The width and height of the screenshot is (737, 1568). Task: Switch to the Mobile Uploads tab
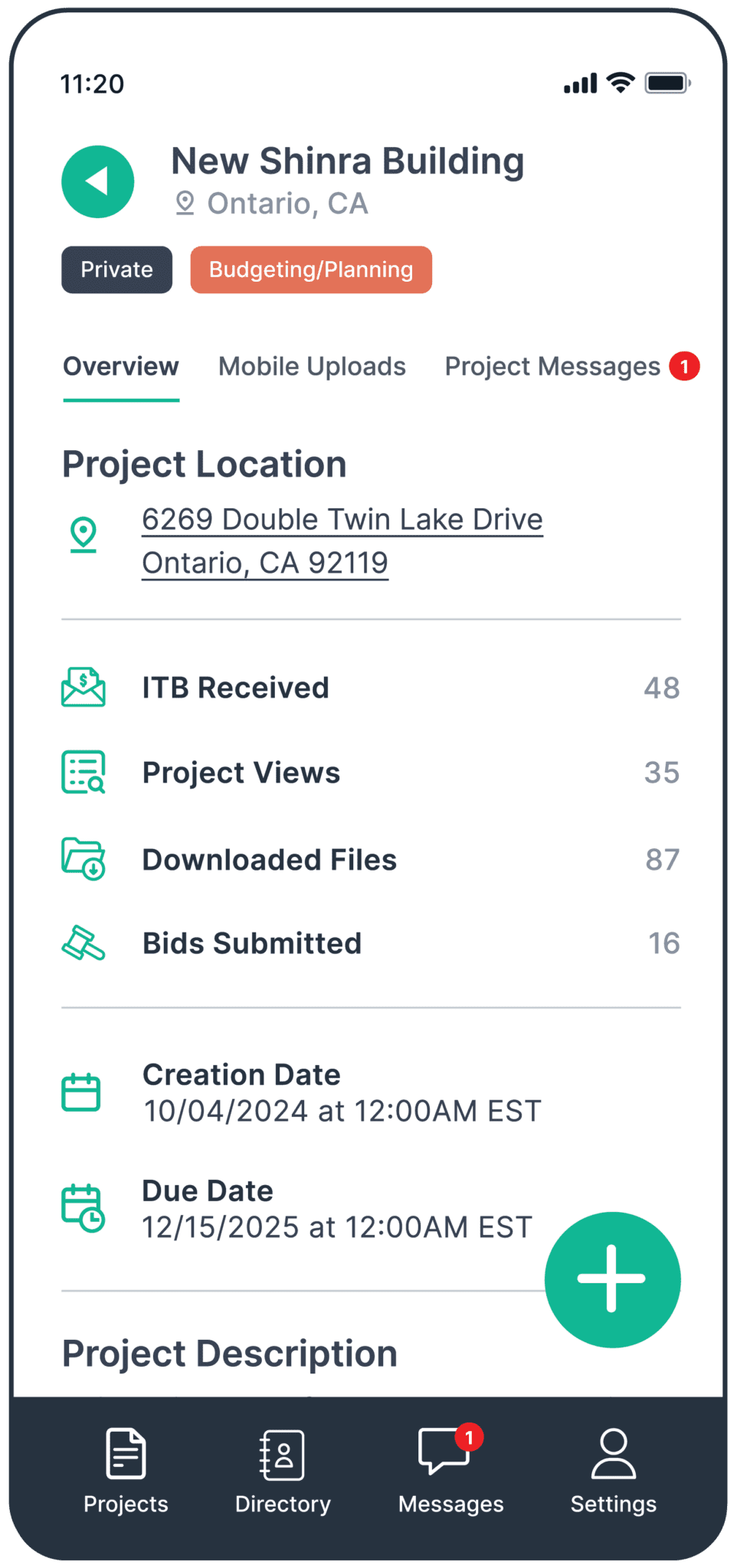(x=312, y=367)
